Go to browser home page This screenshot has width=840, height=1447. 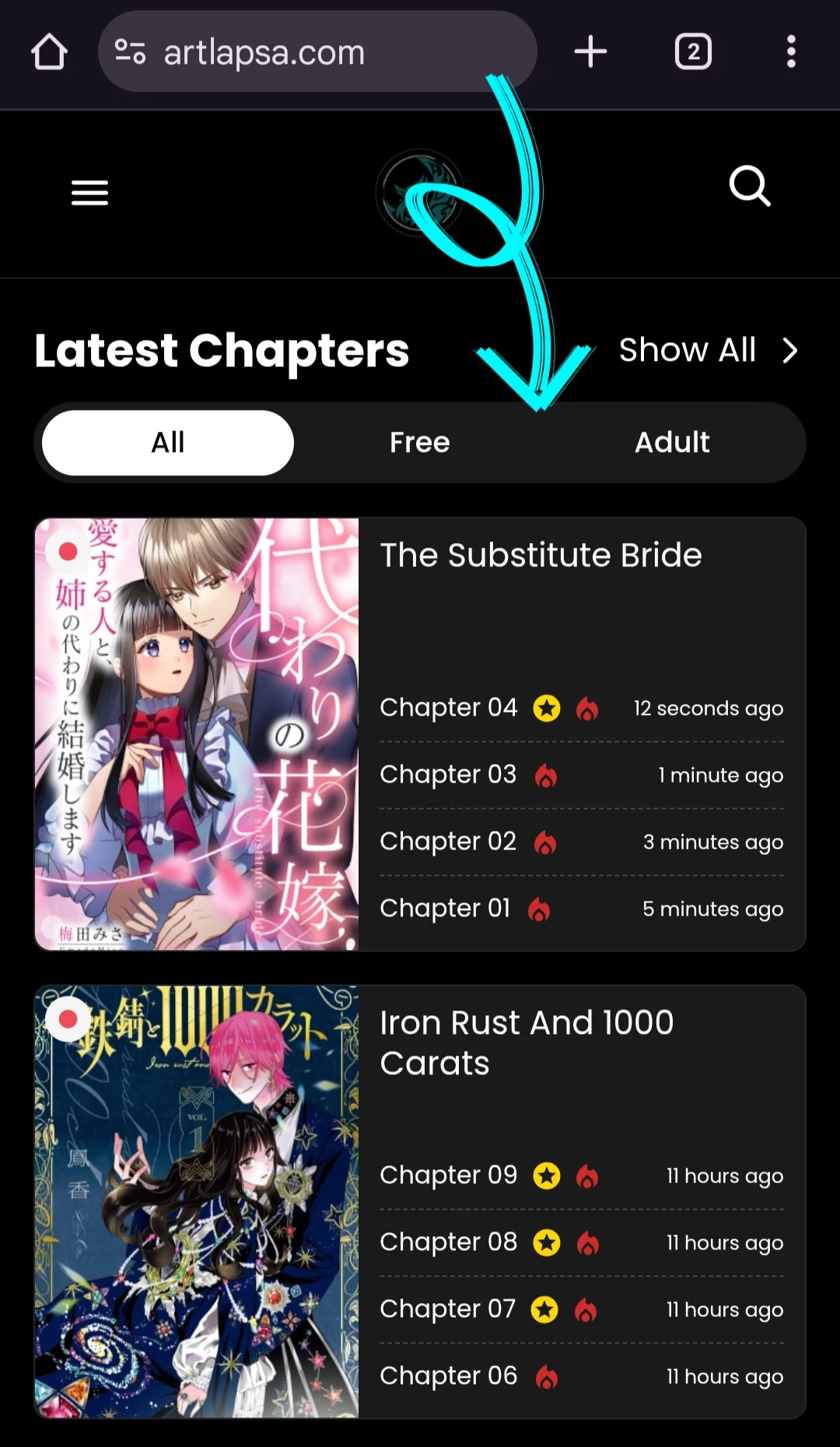[49, 52]
